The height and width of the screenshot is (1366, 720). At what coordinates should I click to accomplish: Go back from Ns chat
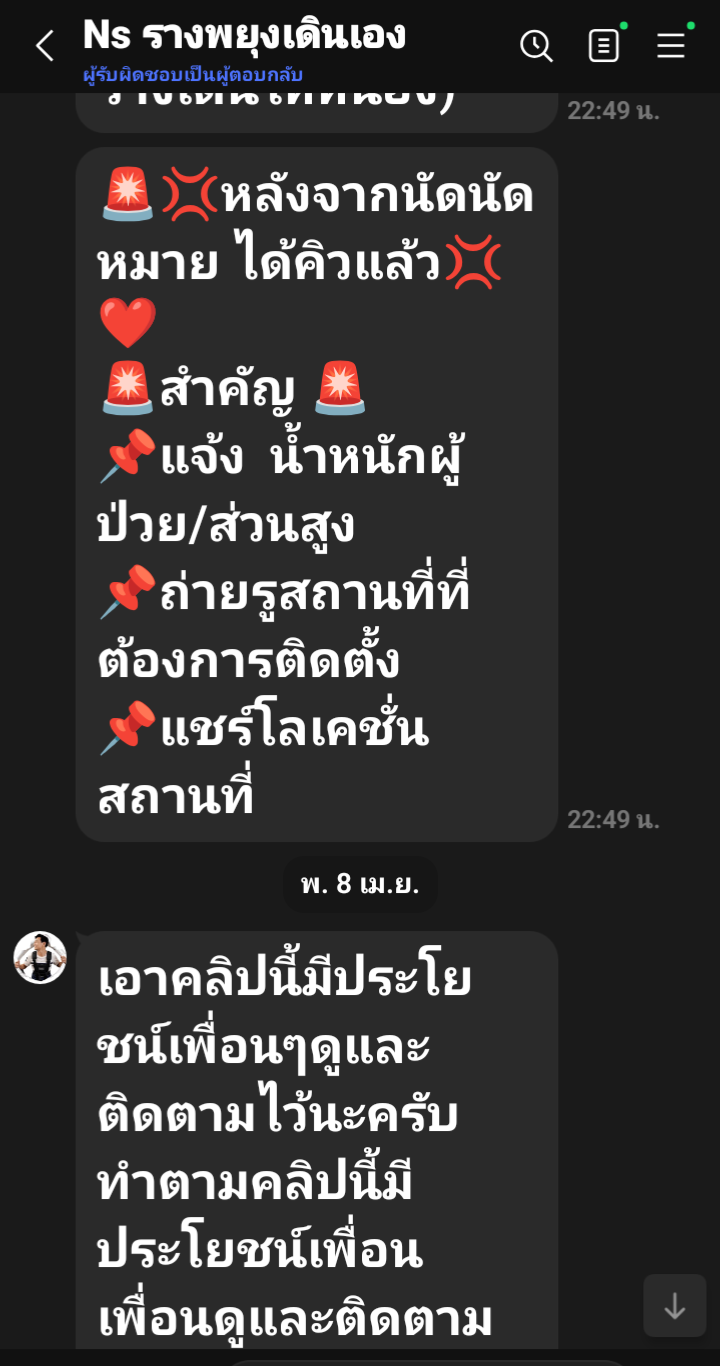(44, 46)
